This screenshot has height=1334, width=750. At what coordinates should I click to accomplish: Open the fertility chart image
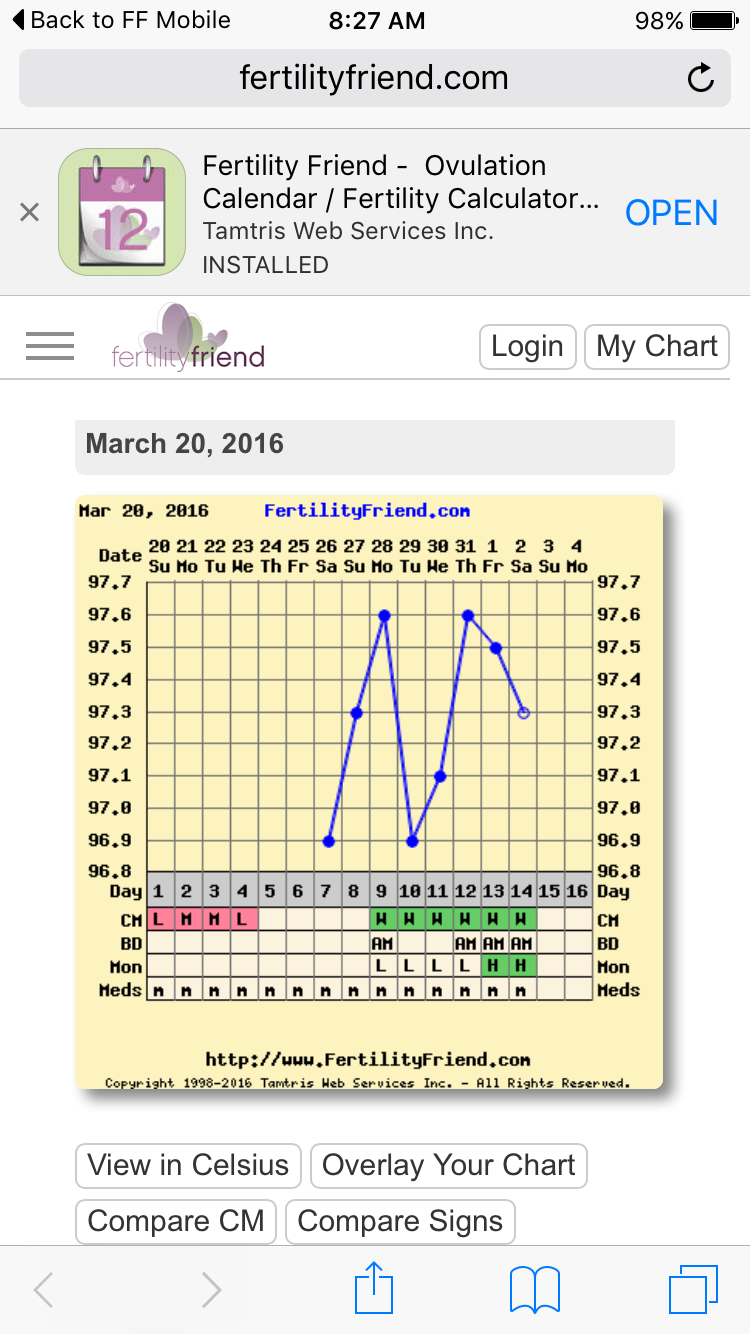[369, 790]
